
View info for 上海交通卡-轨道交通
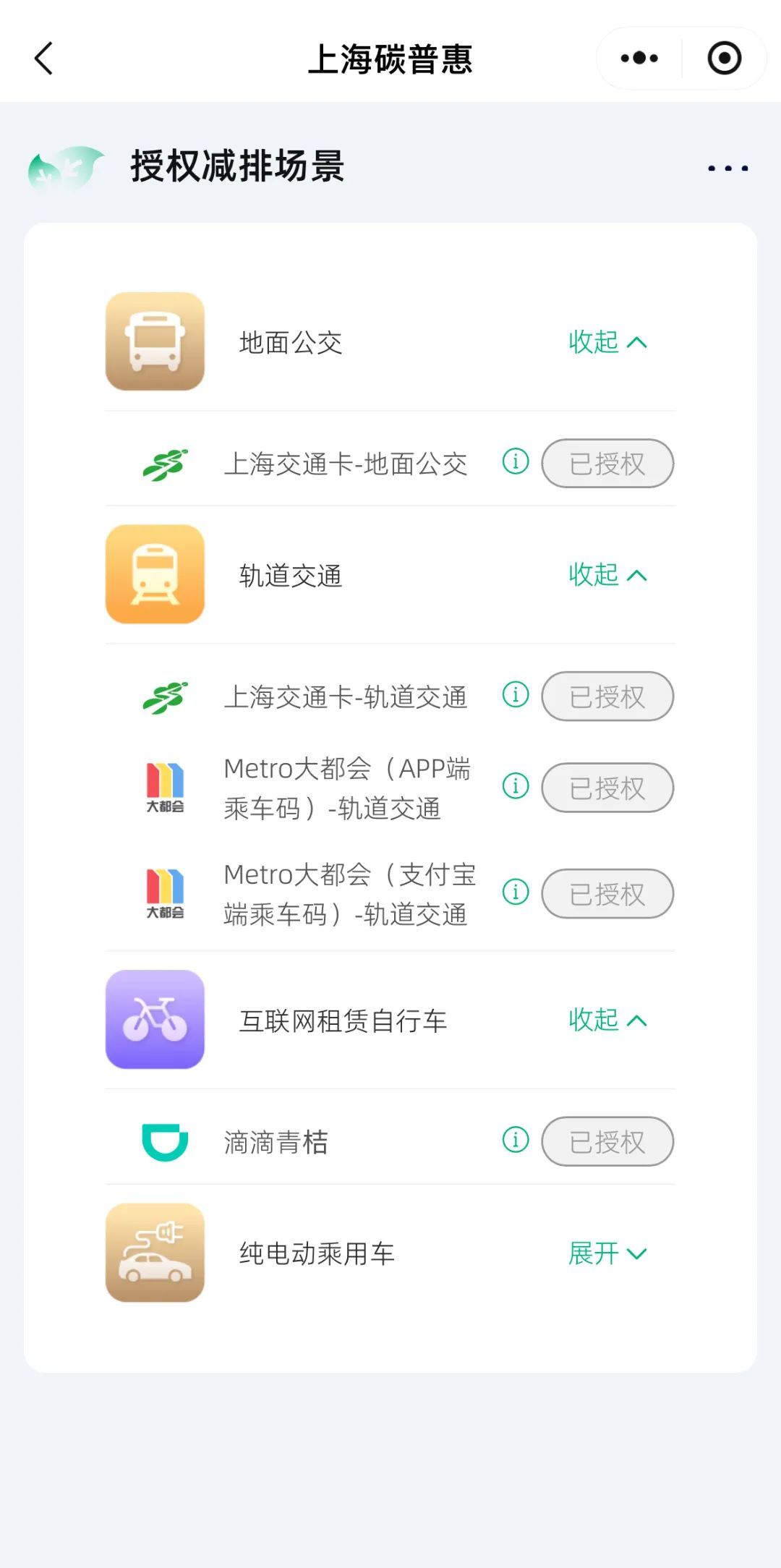[x=516, y=694]
